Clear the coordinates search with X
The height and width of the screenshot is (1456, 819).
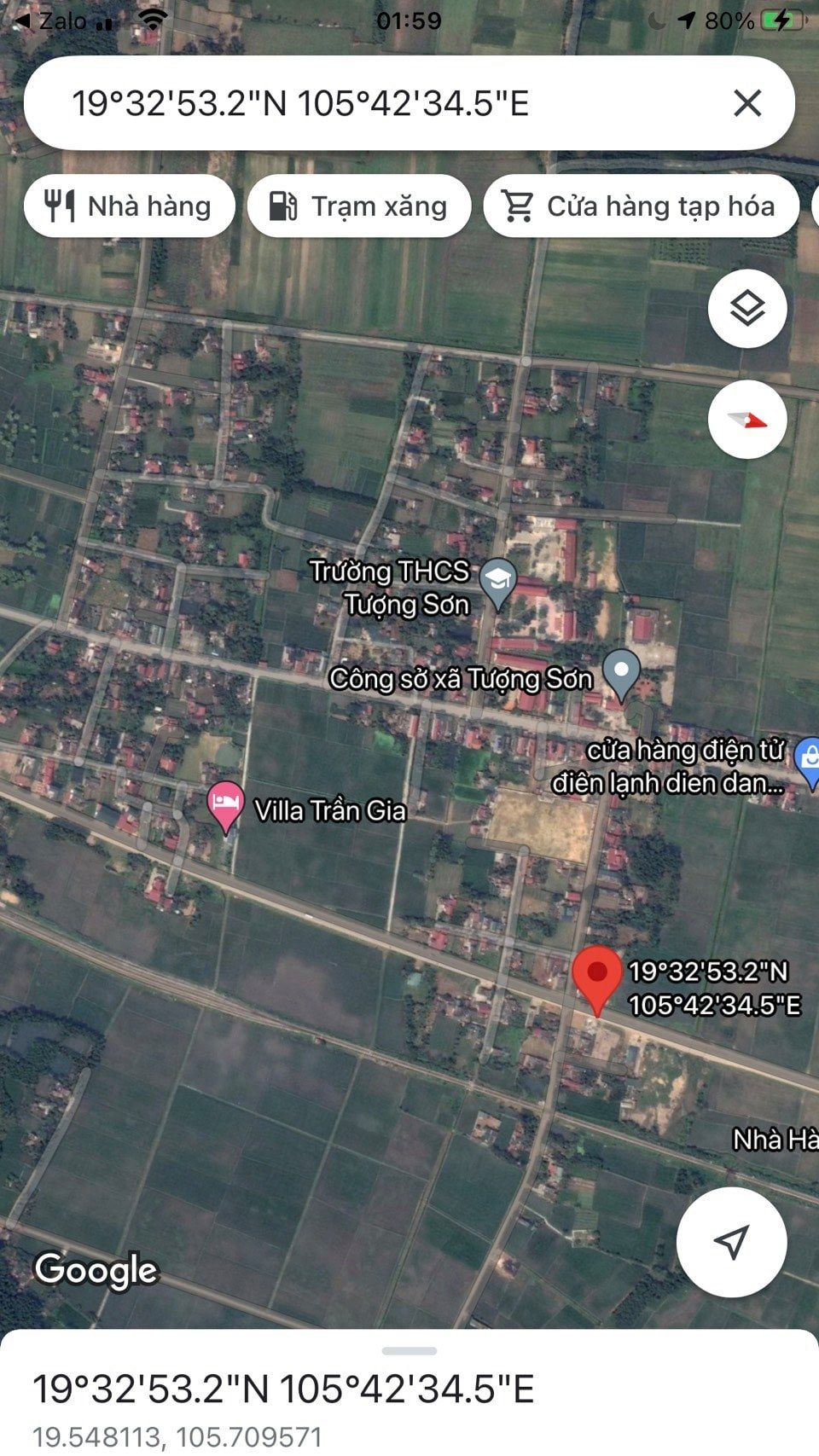747,103
